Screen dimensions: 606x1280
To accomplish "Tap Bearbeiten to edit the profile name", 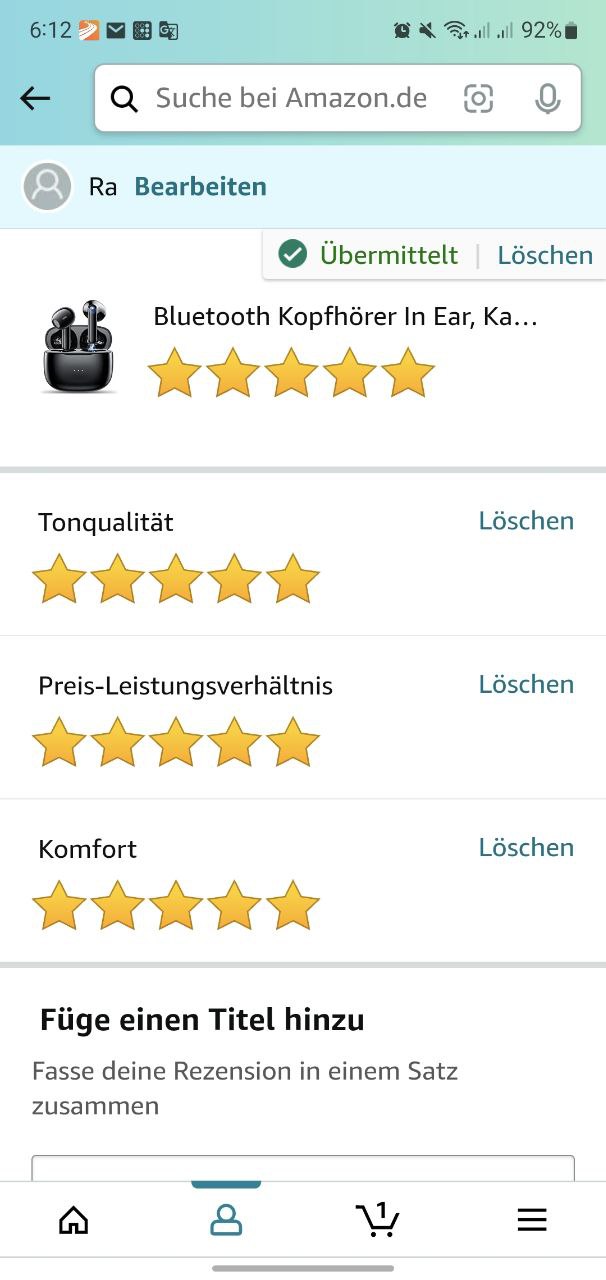I will (200, 187).
